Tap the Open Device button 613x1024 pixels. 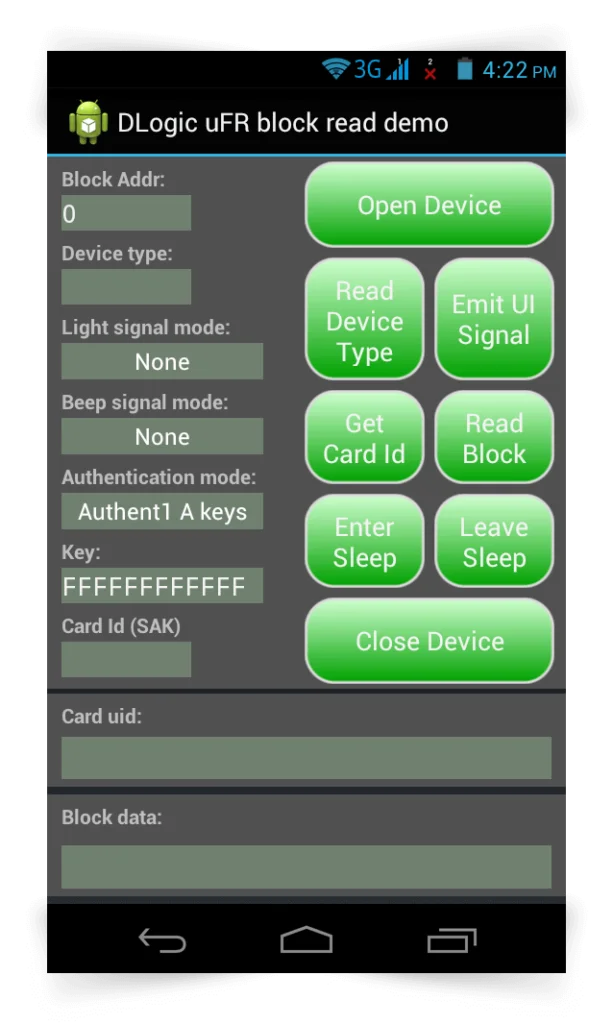click(x=429, y=205)
